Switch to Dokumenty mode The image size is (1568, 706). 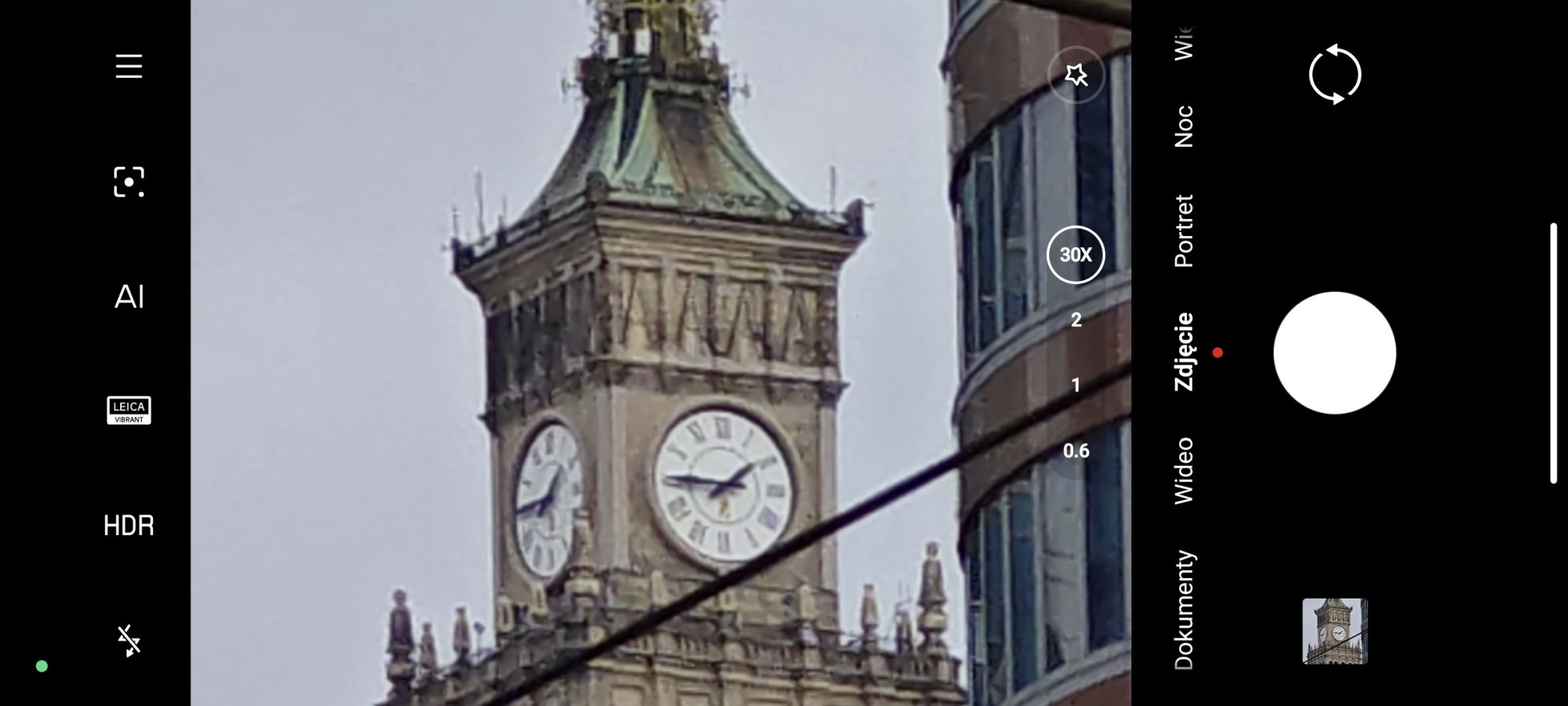point(1183,610)
